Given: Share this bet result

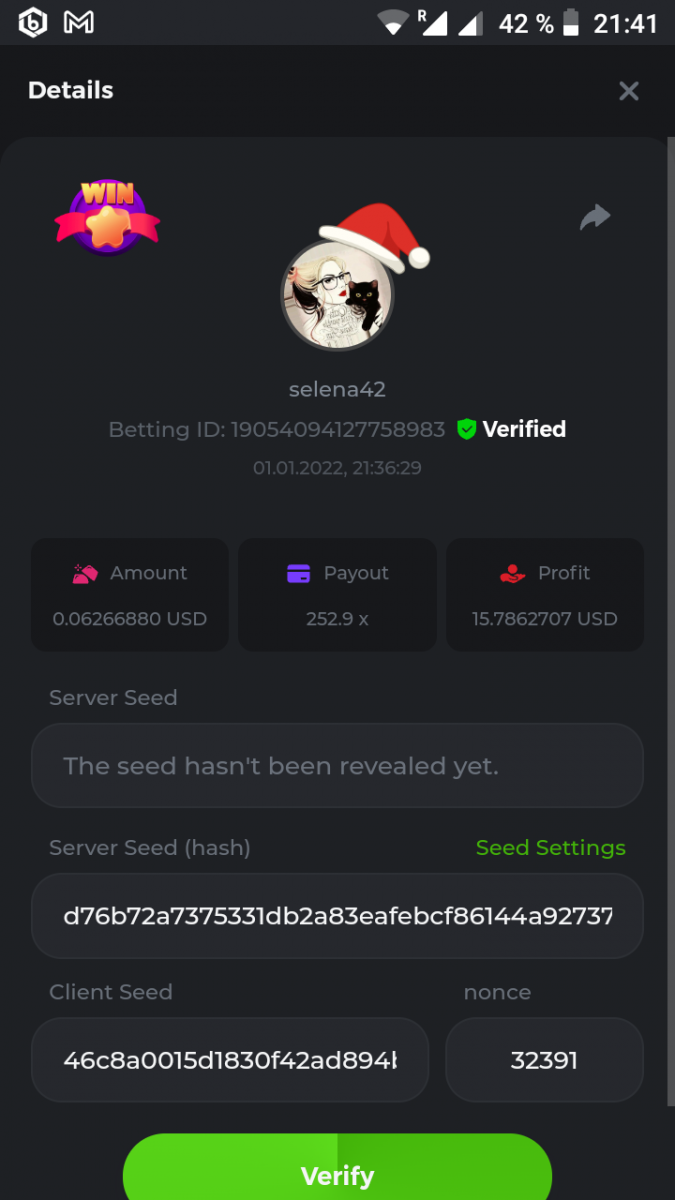Looking at the screenshot, I should pos(595,217).
